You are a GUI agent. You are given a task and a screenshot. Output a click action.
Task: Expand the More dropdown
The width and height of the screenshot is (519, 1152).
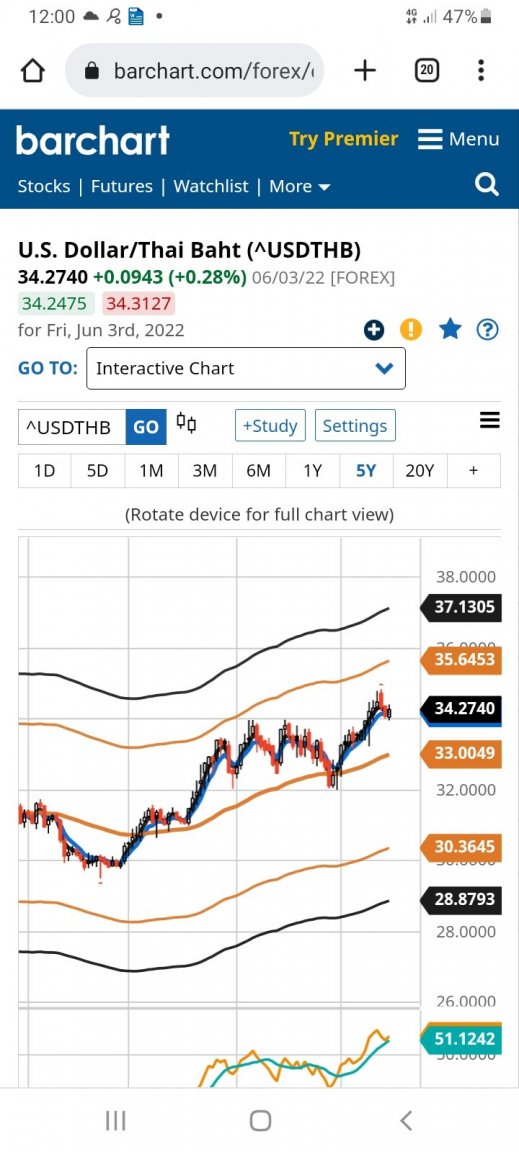[299, 186]
